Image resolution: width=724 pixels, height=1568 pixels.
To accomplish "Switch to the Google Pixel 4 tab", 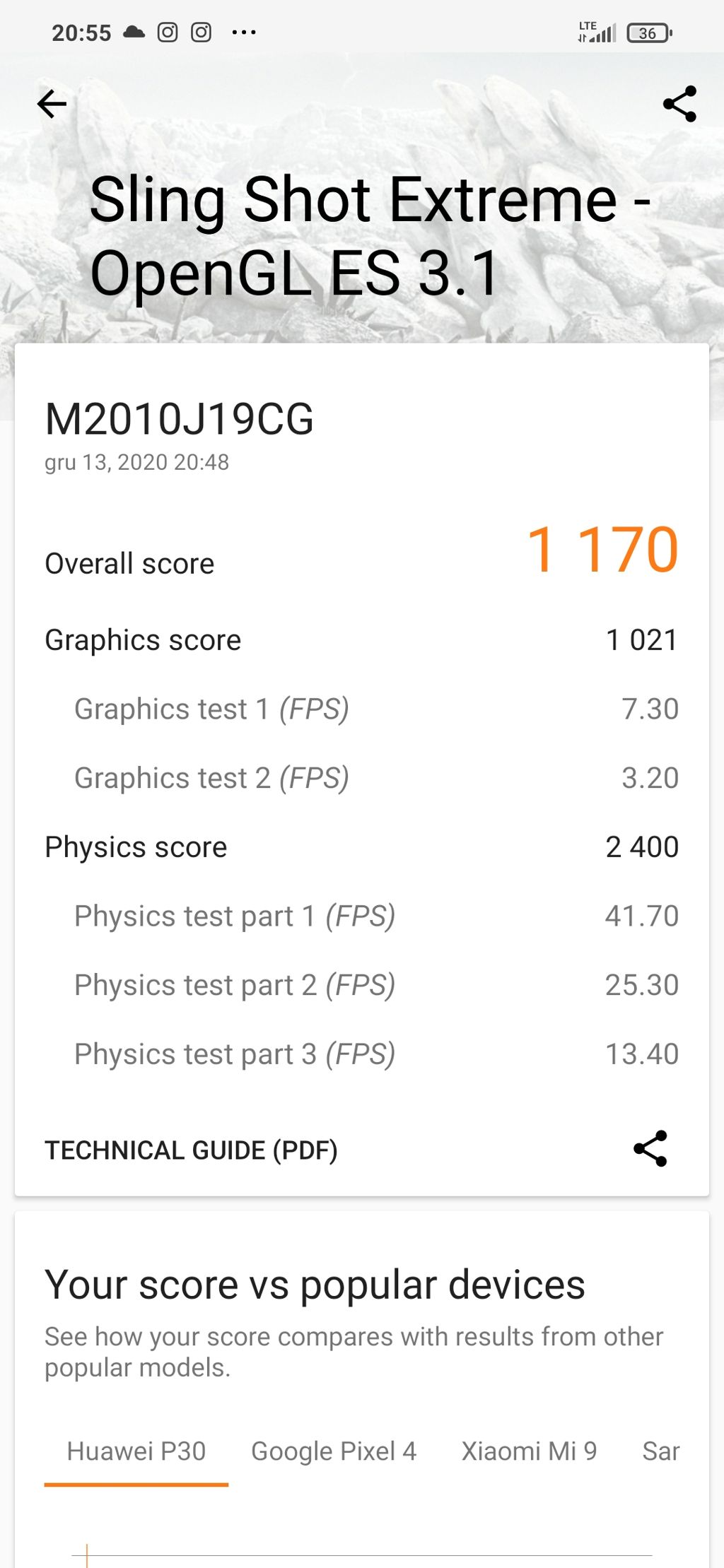I will [x=334, y=1451].
